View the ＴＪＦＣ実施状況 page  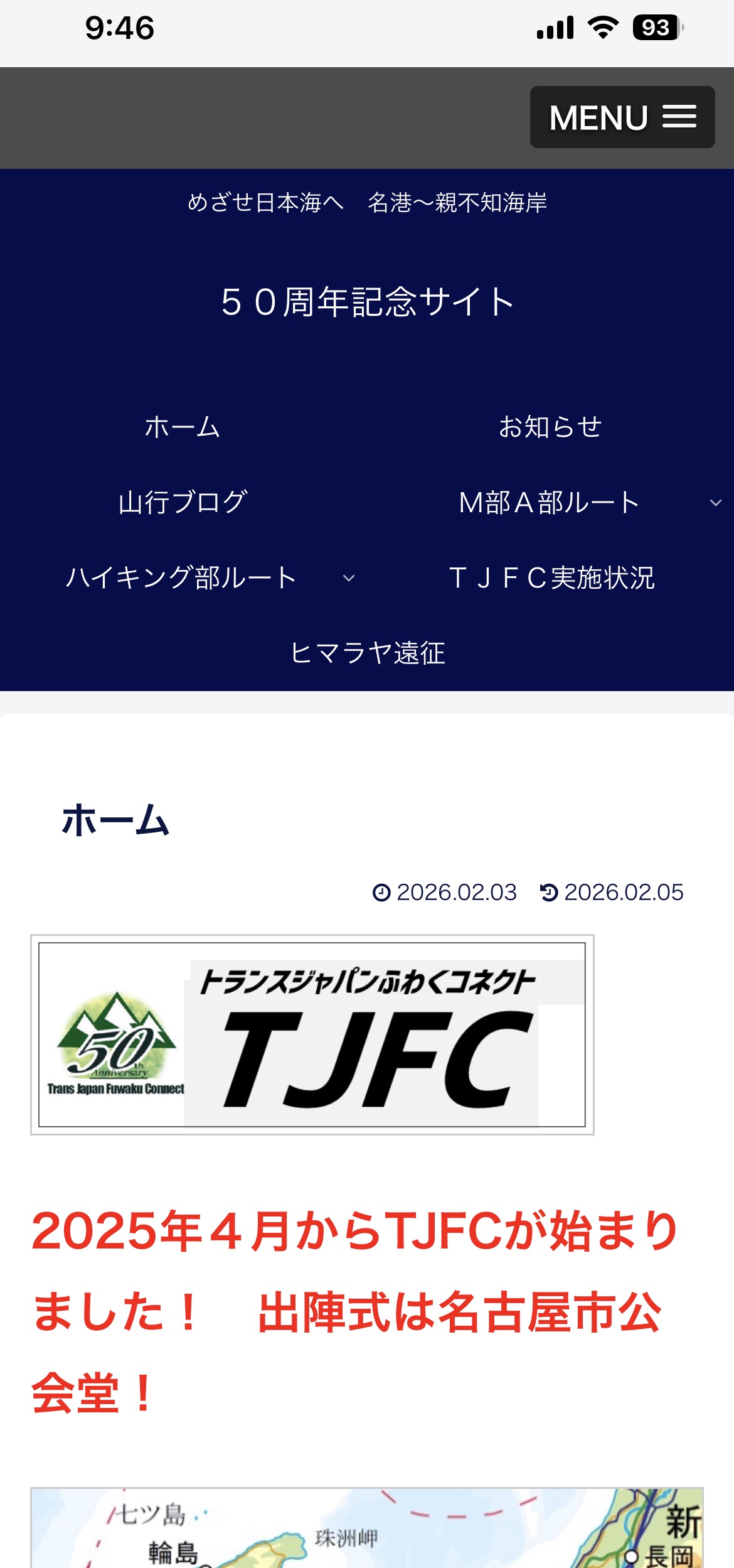(x=551, y=578)
